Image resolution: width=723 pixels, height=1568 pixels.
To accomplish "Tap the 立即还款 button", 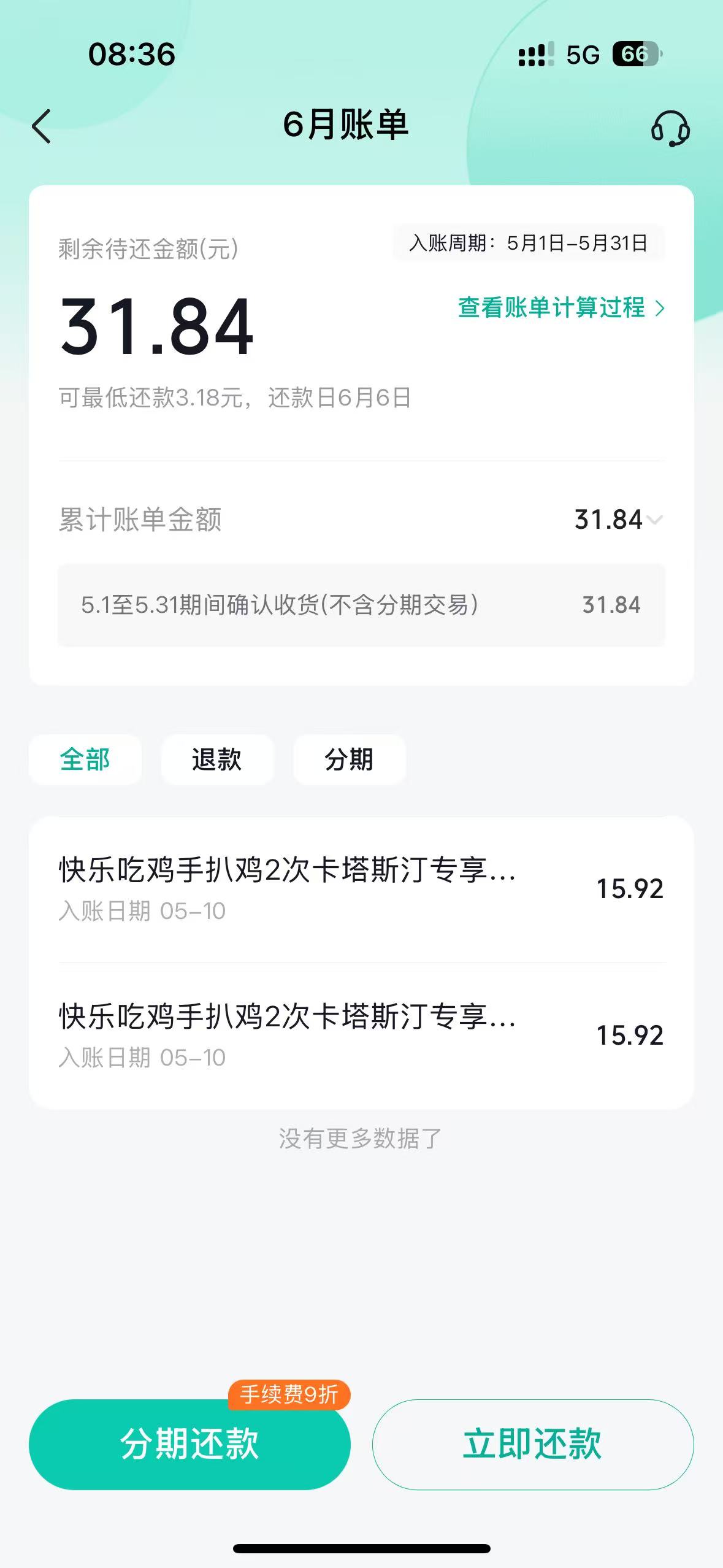I will pos(533,1444).
